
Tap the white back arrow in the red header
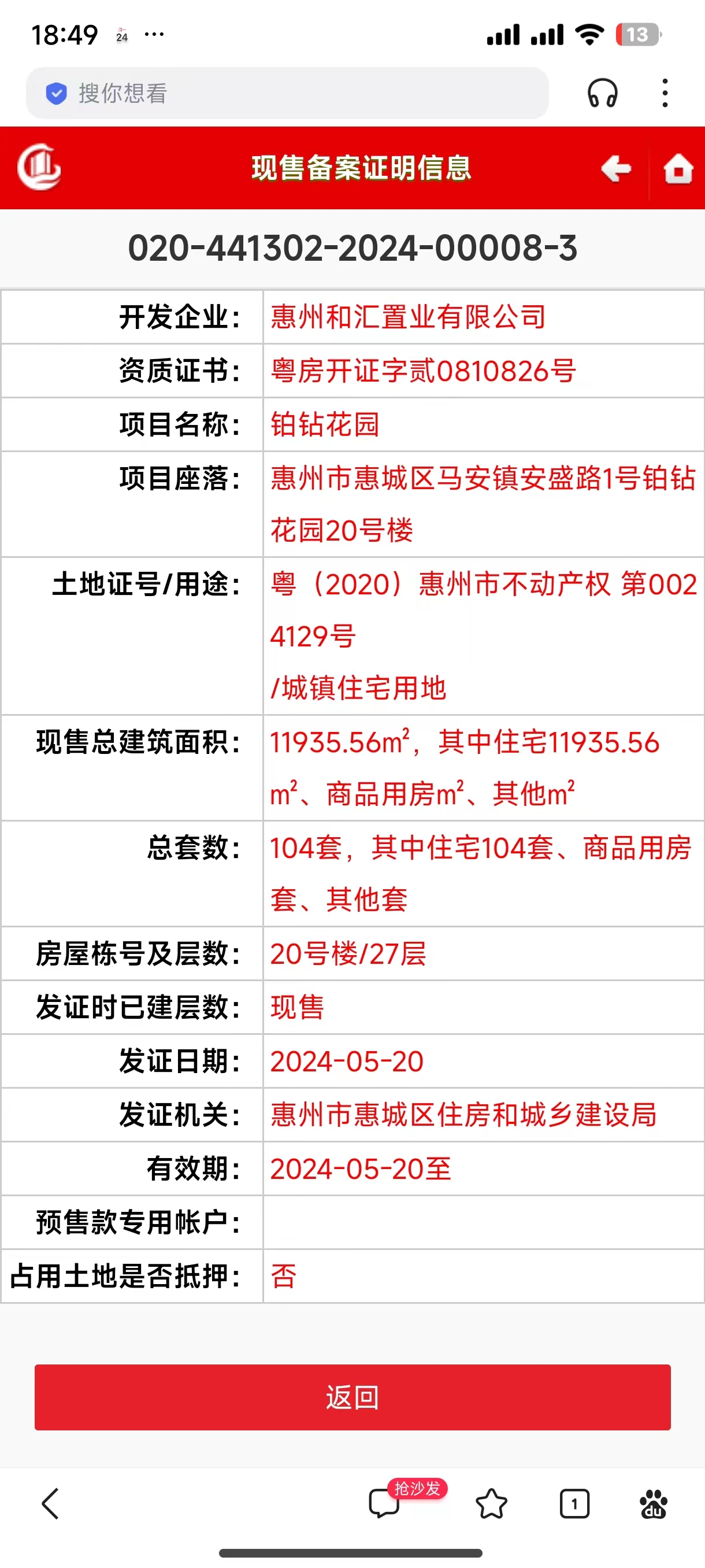616,169
